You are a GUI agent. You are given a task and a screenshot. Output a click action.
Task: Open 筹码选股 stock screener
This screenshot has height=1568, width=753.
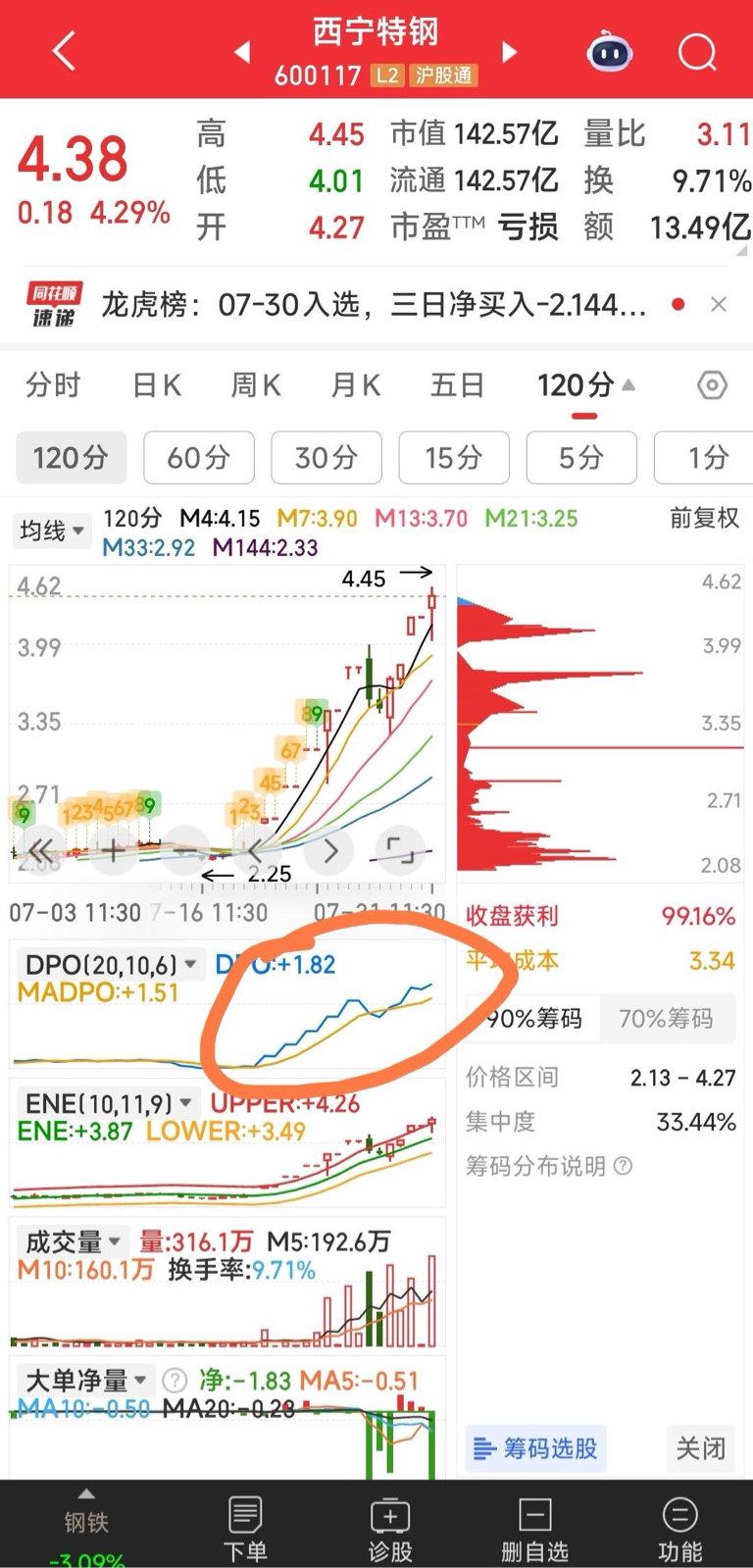coord(535,1448)
